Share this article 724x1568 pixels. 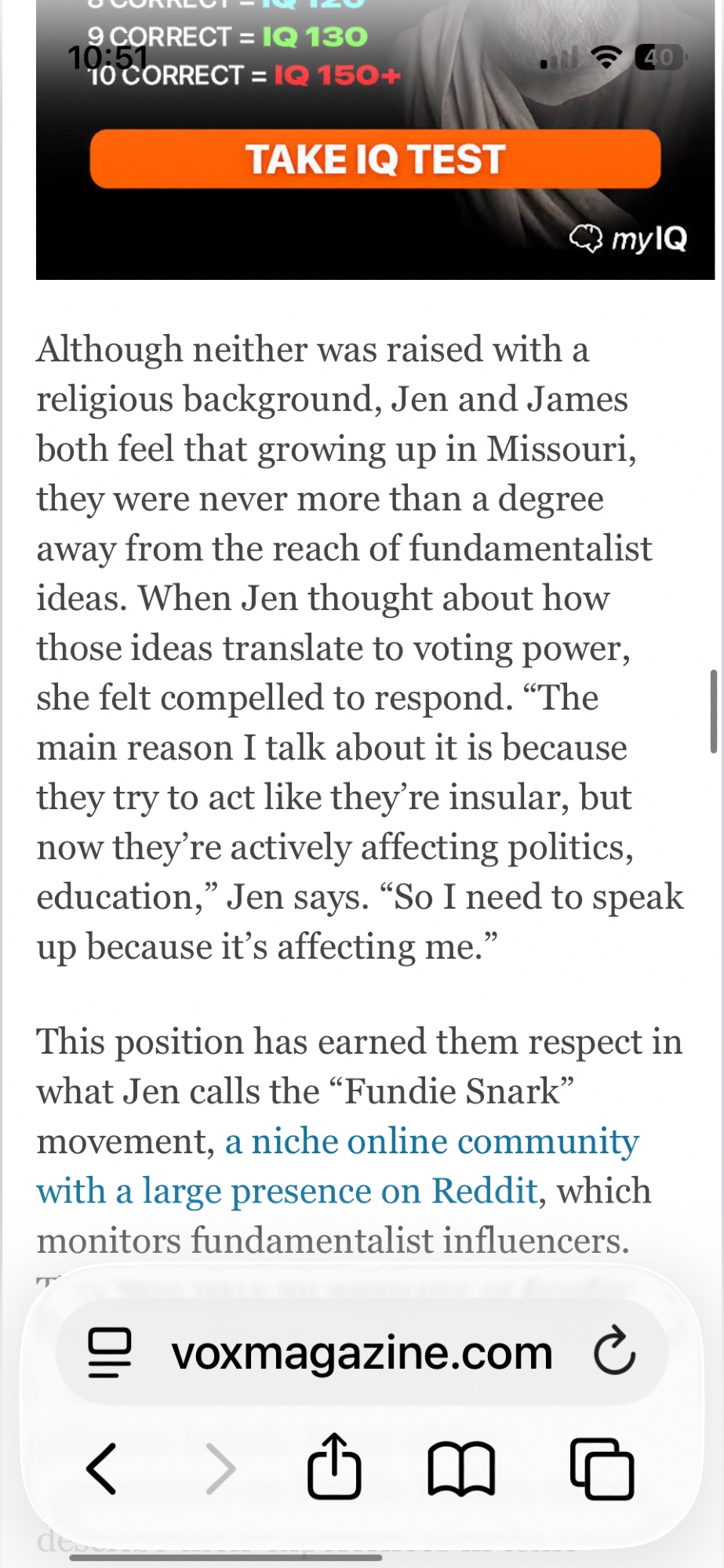[334, 1467]
